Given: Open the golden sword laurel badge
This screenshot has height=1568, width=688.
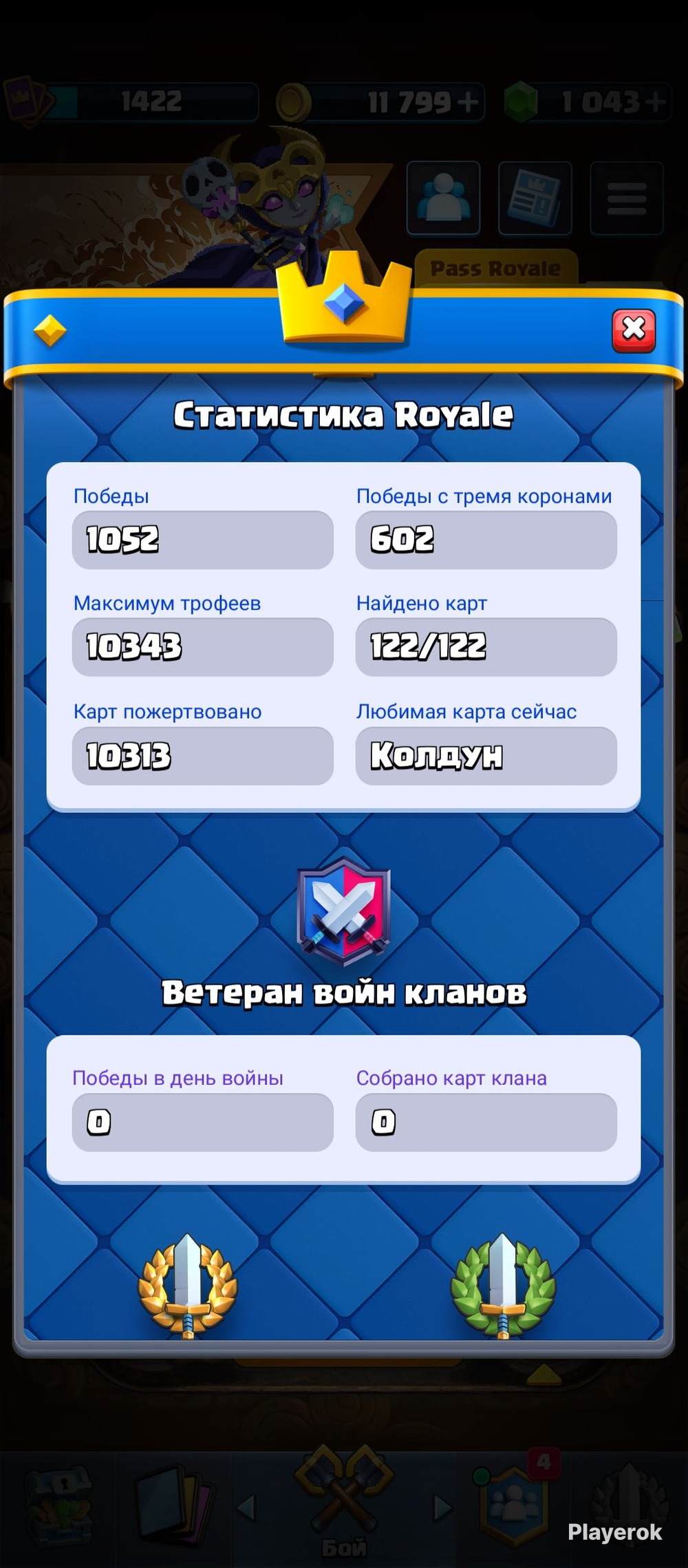Looking at the screenshot, I should (x=188, y=1284).
